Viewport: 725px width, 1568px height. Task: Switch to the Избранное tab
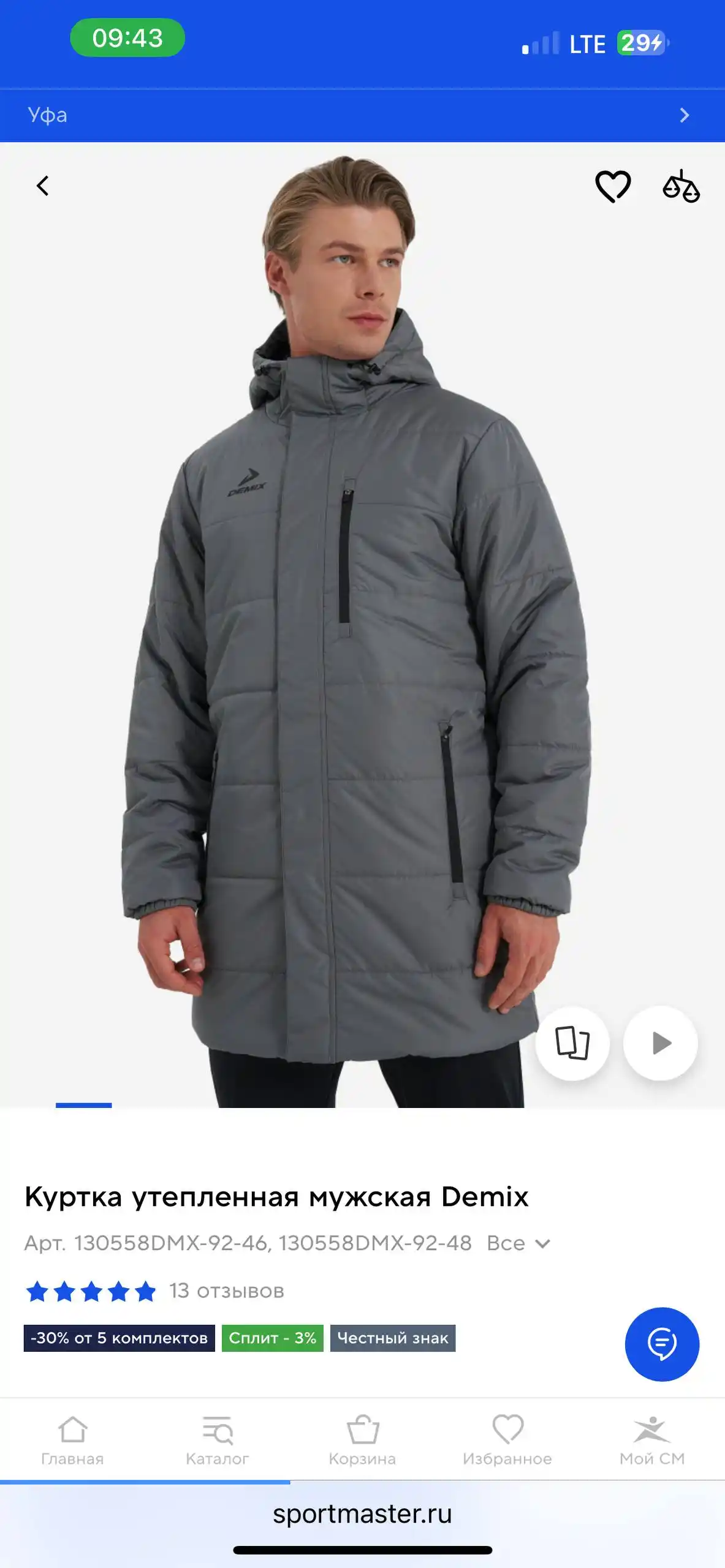click(x=507, y=1439)
